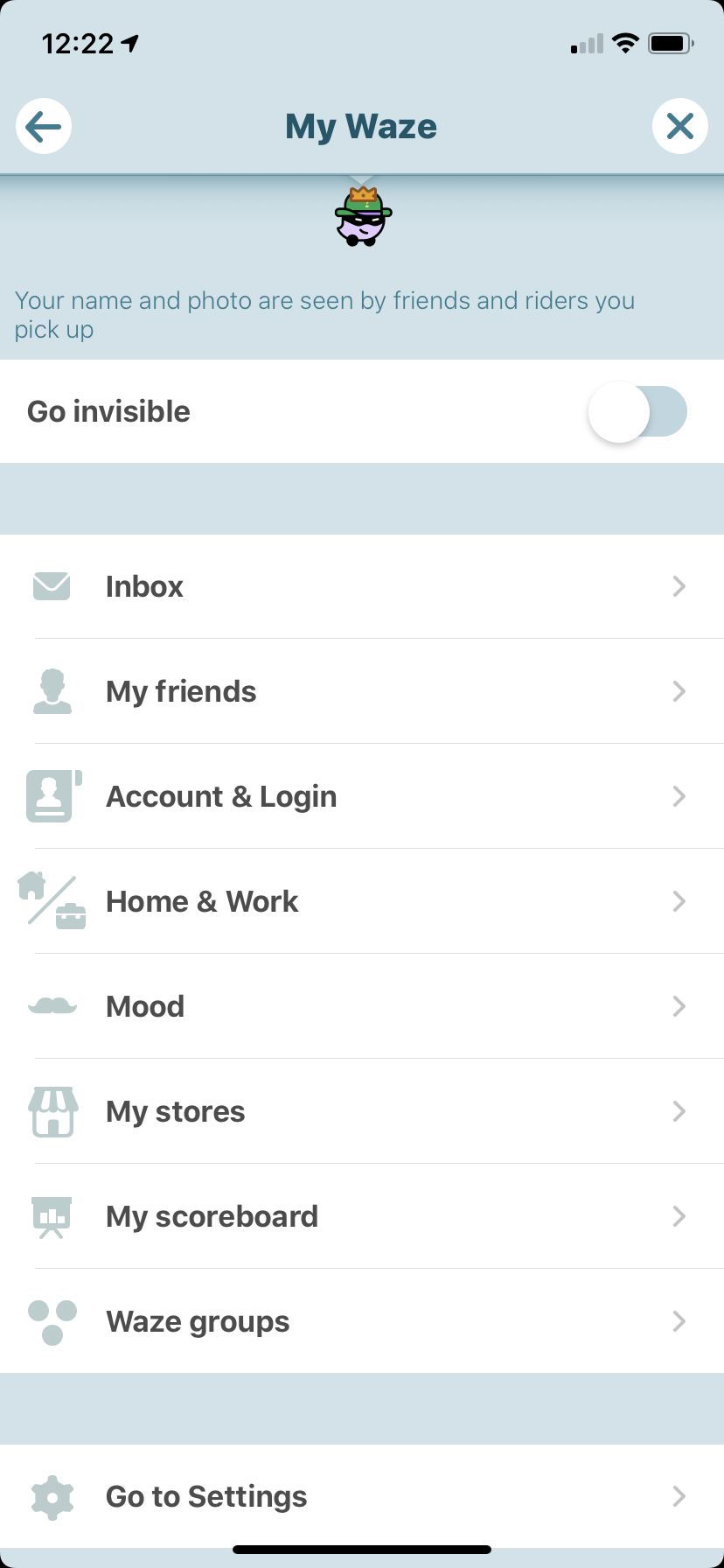Open the Inbox
This screenshot has height=1568, width=724.
[x=362, y=586]
